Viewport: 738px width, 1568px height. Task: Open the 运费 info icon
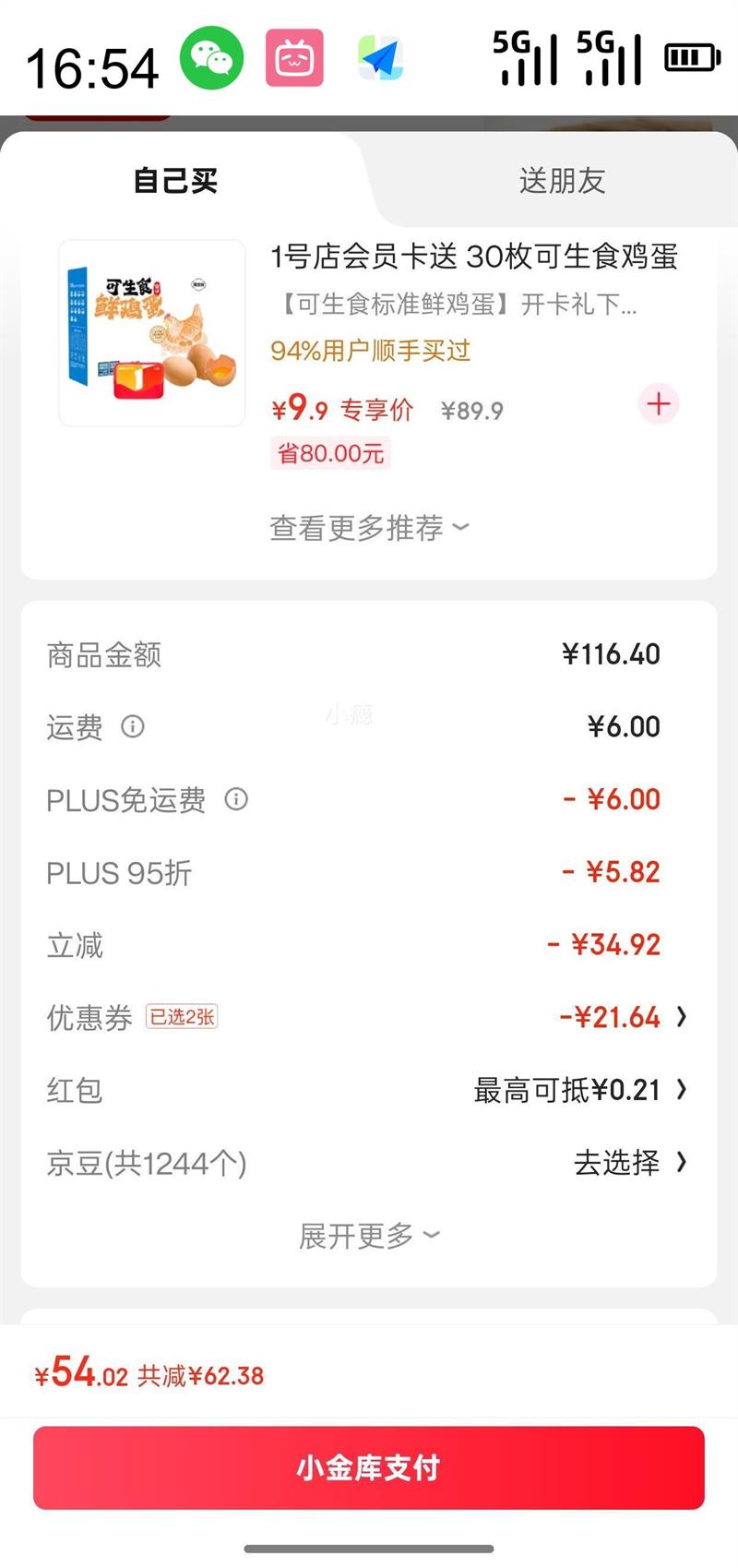[x=133, y=726]
